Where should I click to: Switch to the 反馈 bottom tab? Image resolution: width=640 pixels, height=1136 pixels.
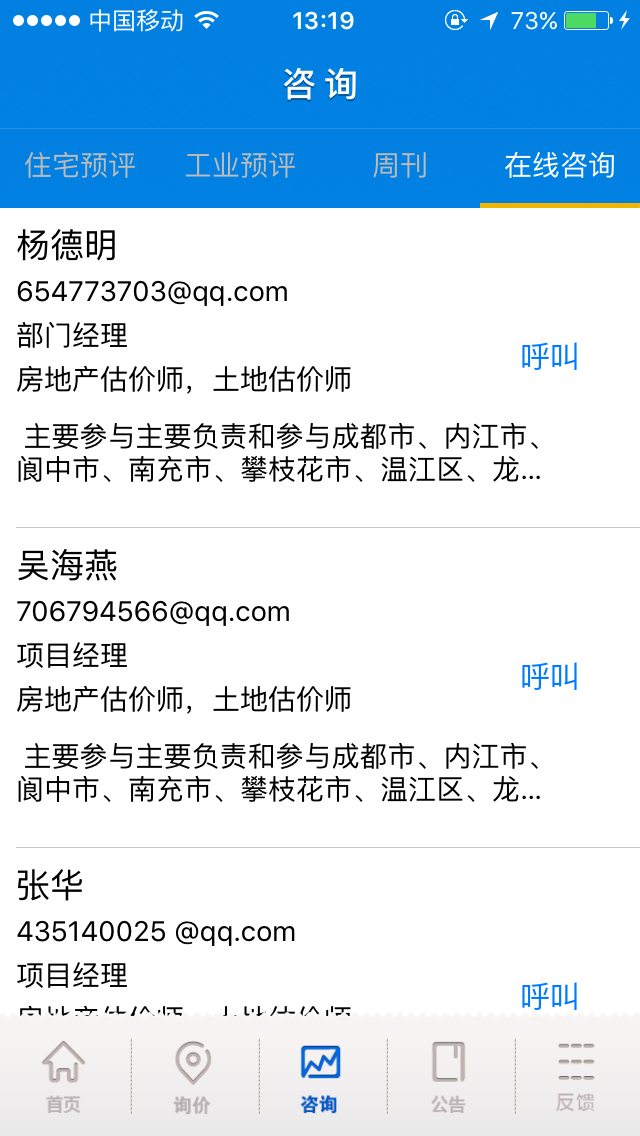point(576,1077)
